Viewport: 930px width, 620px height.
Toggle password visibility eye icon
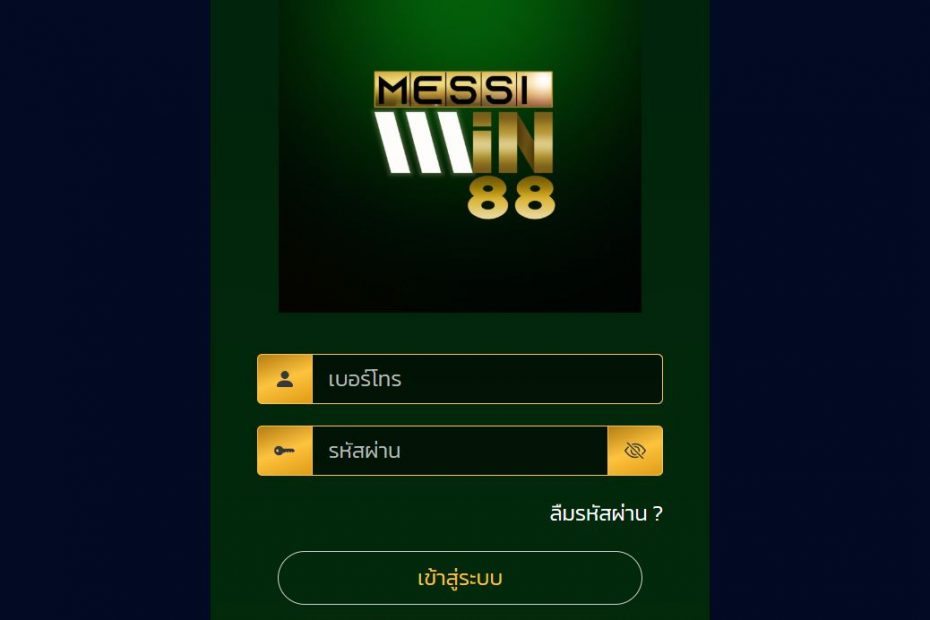point(635,451)
